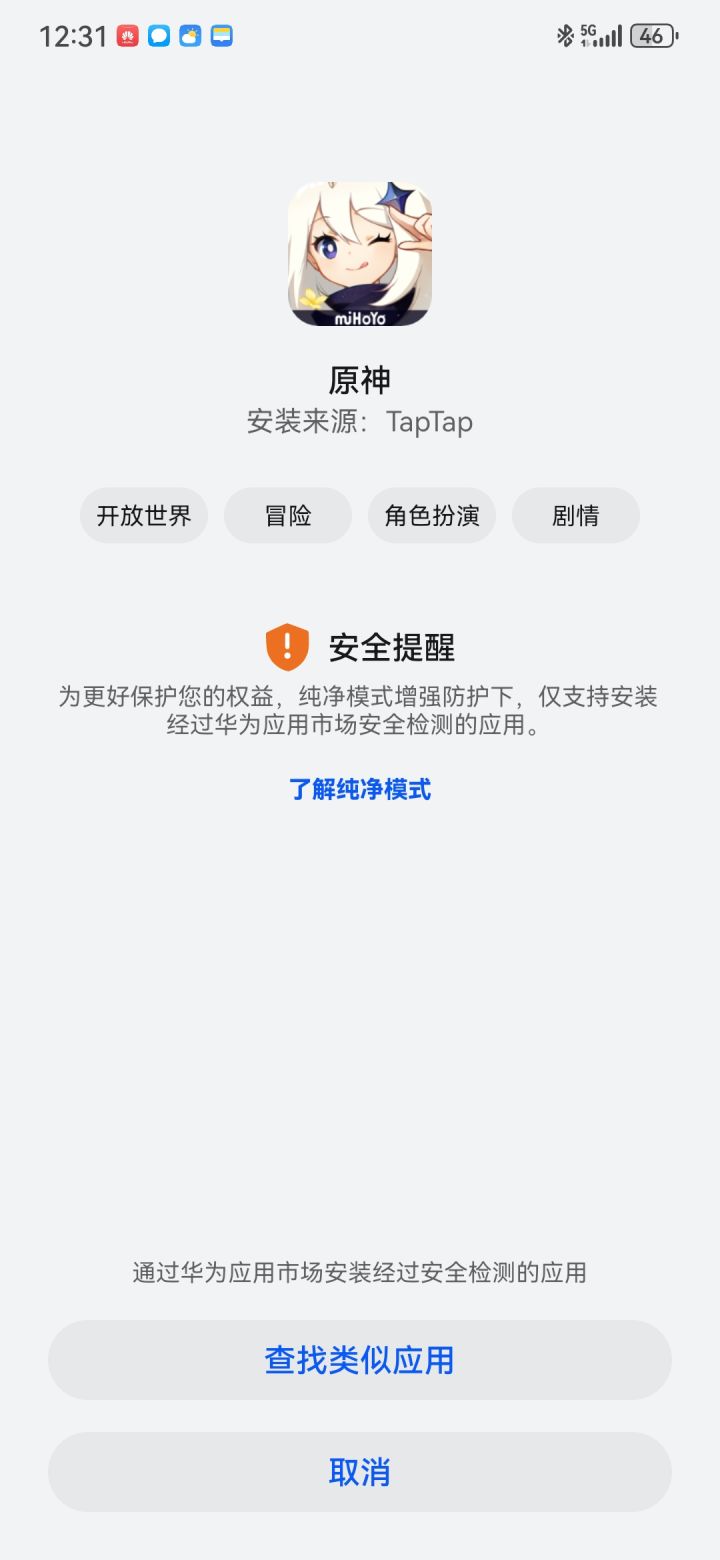Open 了解纯净模式 link

360,790
